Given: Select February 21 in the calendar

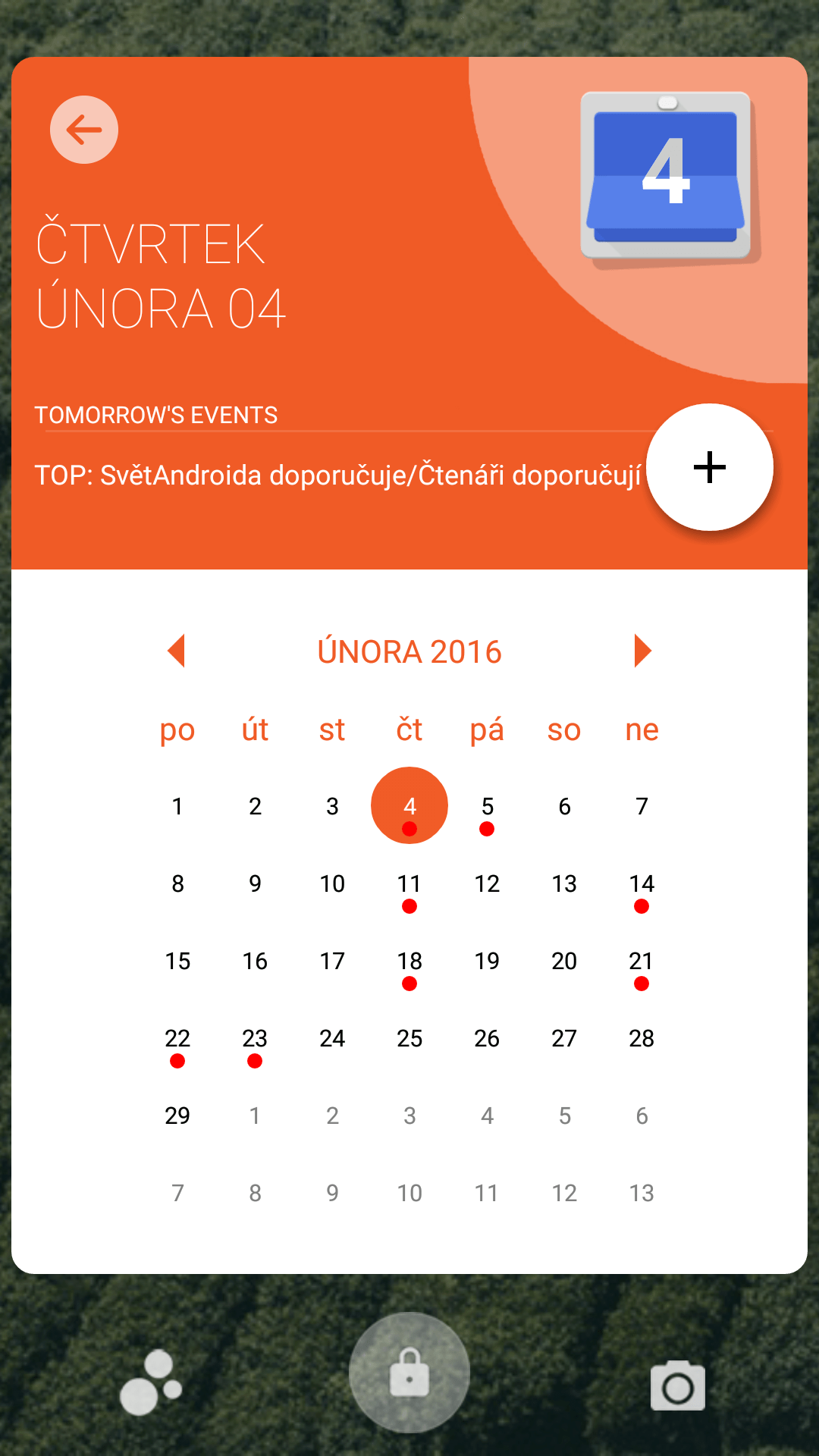Looking at the screenshot, I should coord(642,961).
